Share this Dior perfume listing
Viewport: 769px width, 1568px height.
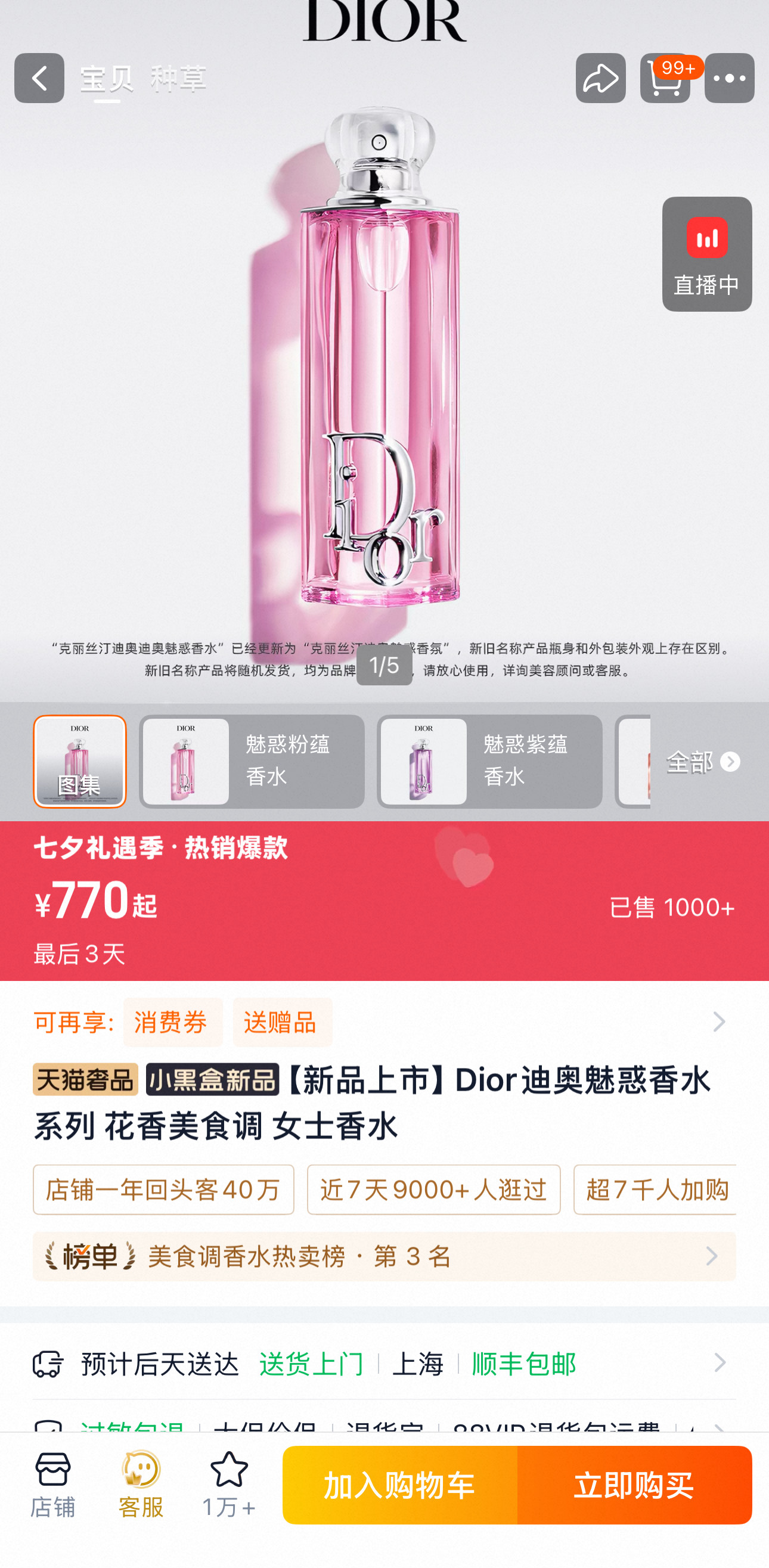[600, 78]
